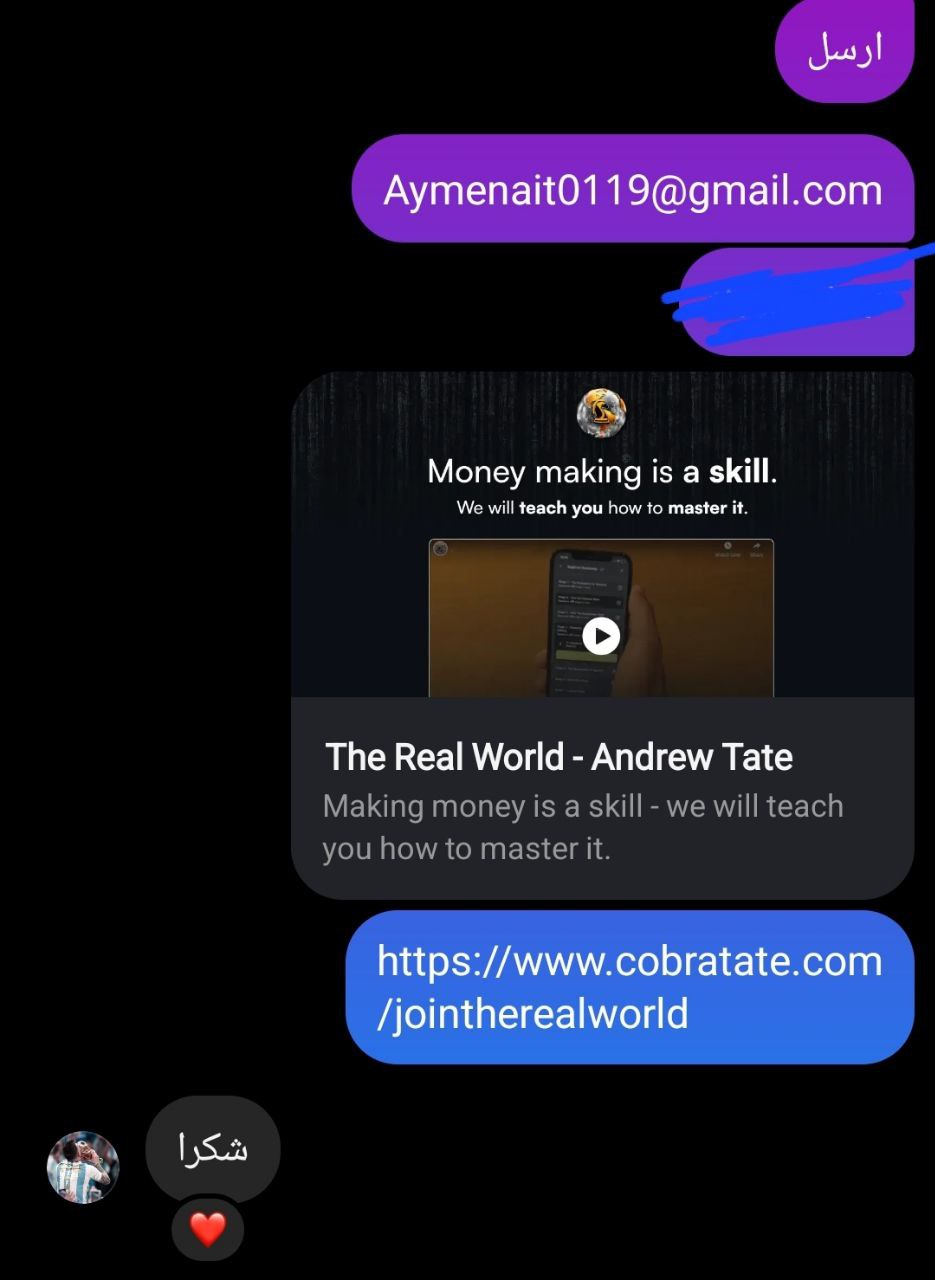Screen dimensions: 935x1280
Task: Open the sender's profile picture
Action: 83,1167
